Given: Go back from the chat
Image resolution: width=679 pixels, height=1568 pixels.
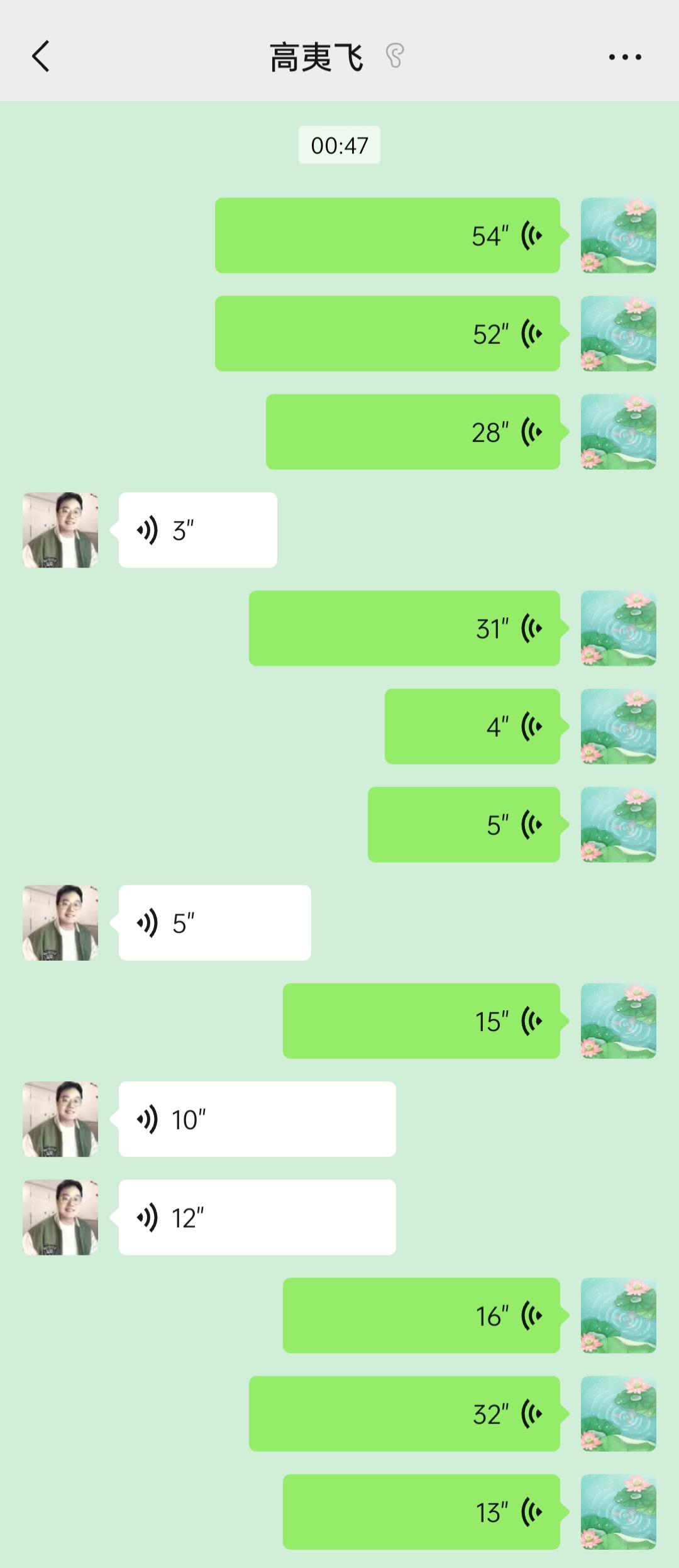Looking at the screenshot, I should (x=41, y=57).
